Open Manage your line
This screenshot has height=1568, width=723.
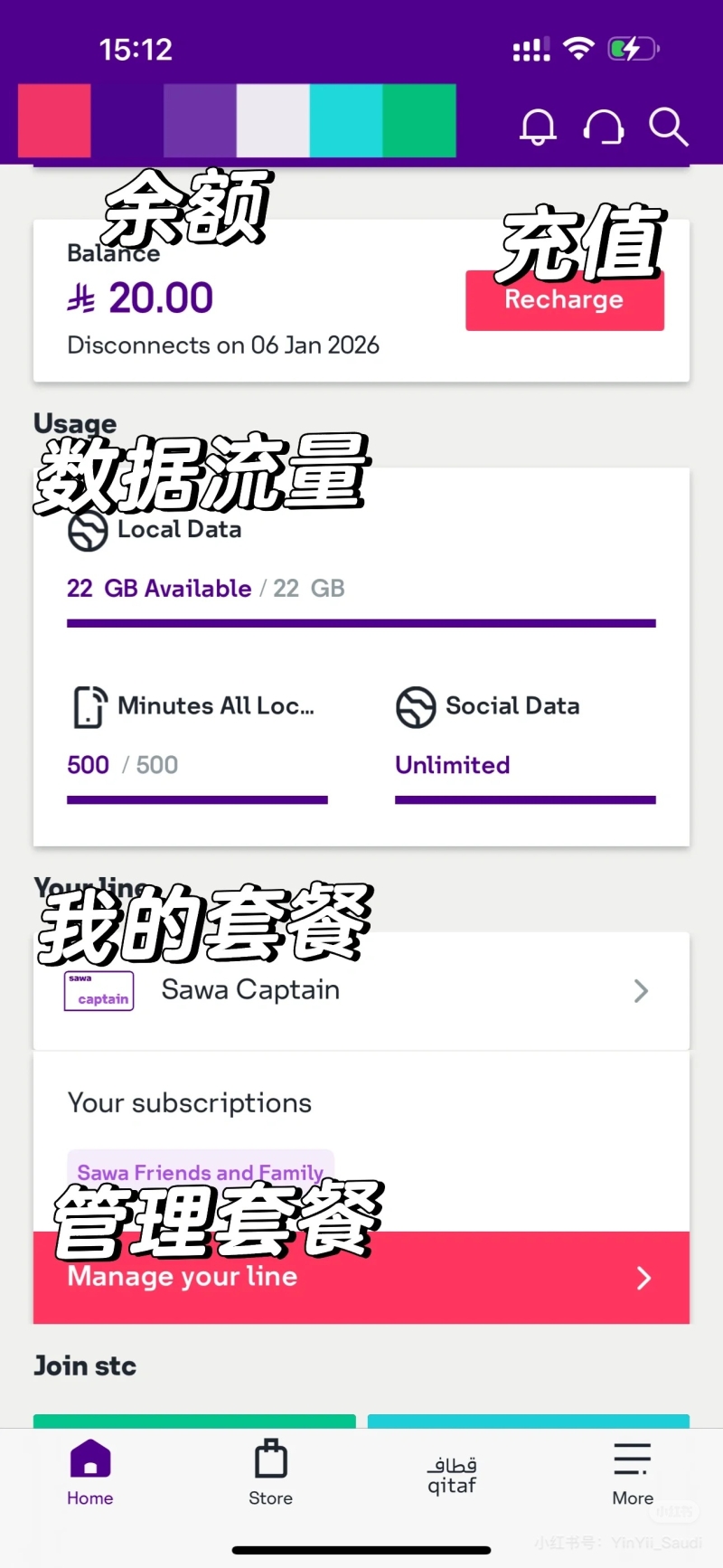point(361,1278)
